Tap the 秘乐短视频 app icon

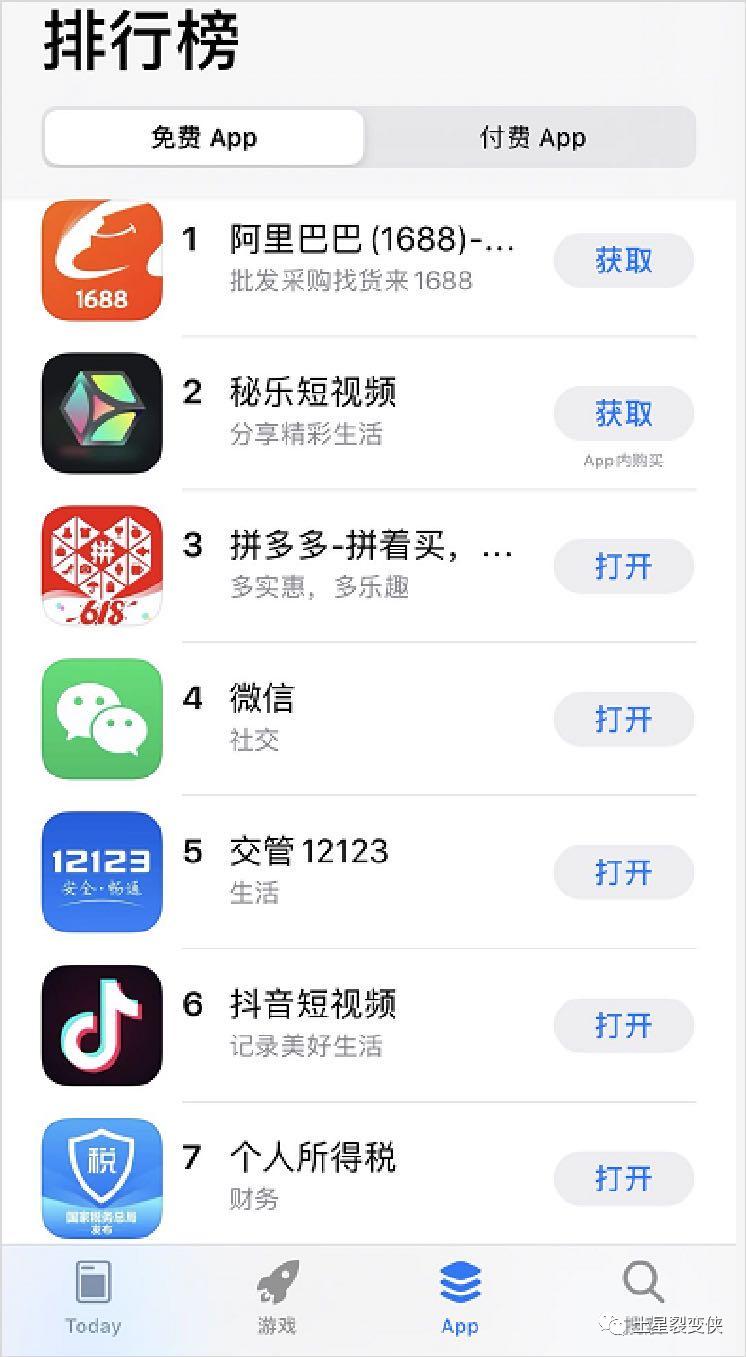pos(101,413)
